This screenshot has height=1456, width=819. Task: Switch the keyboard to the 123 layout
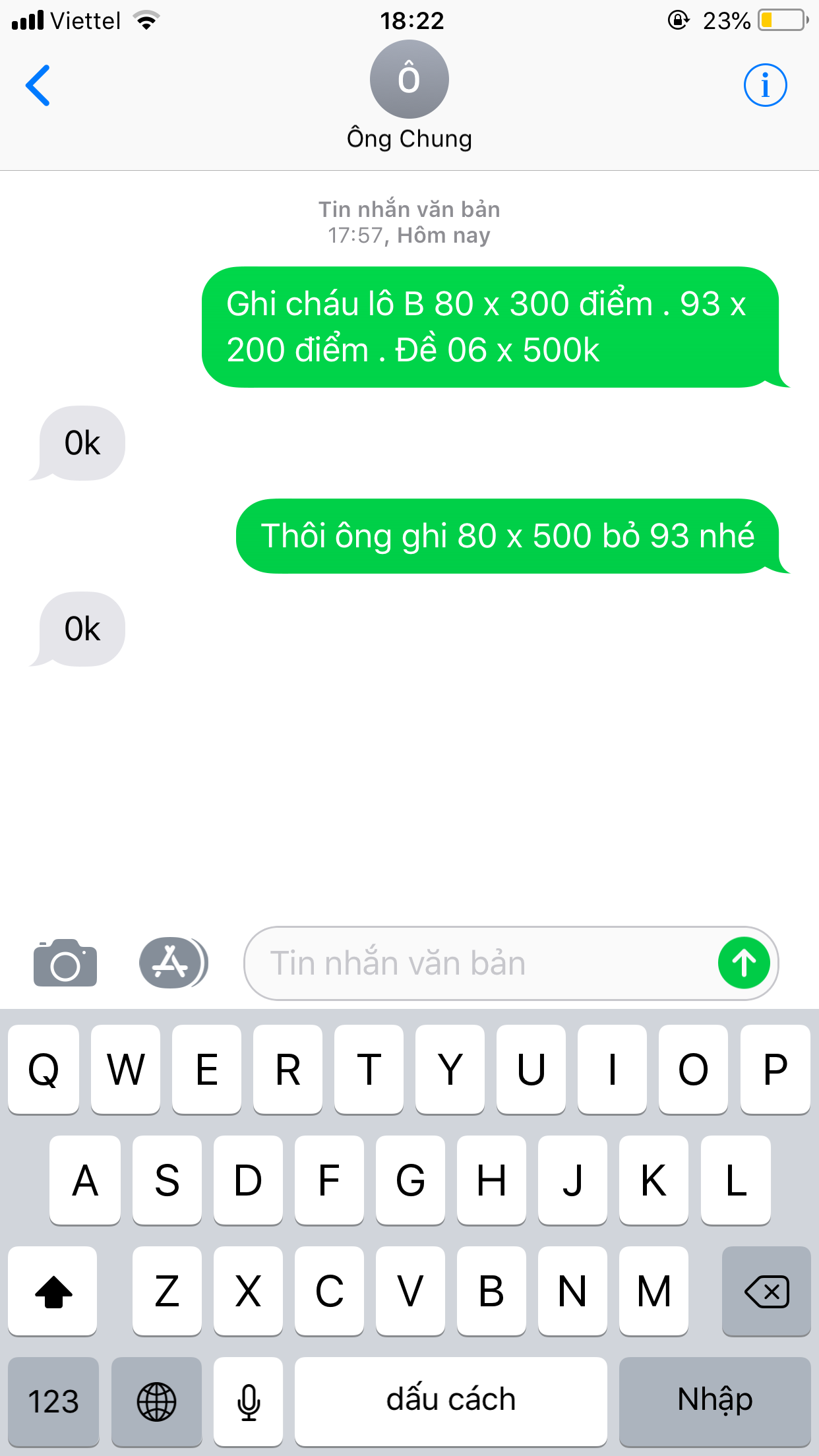(53, 1401)
